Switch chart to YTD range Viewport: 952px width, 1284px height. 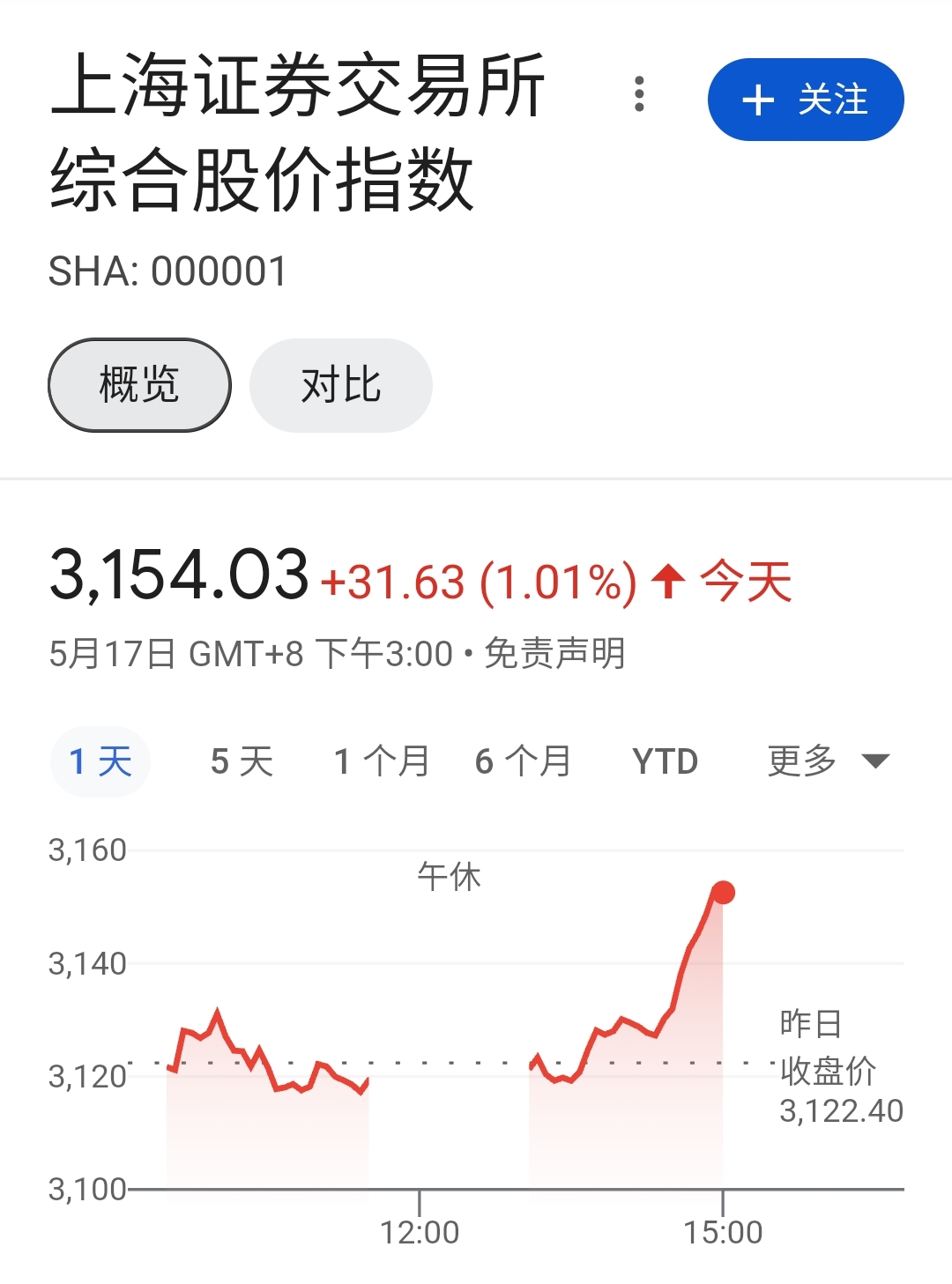(x=666, y=761)
